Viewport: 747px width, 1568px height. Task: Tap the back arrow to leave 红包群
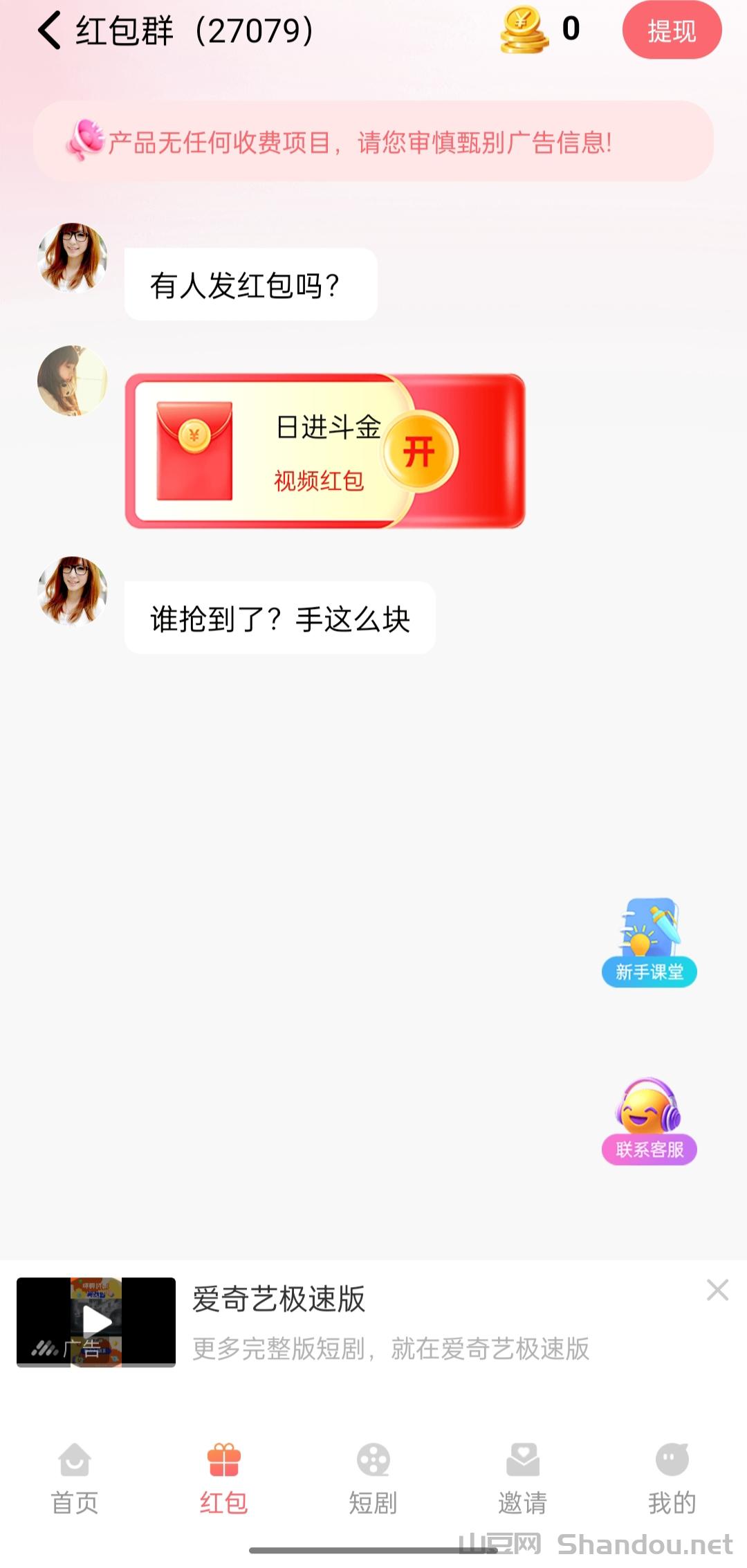click(47, 30)
